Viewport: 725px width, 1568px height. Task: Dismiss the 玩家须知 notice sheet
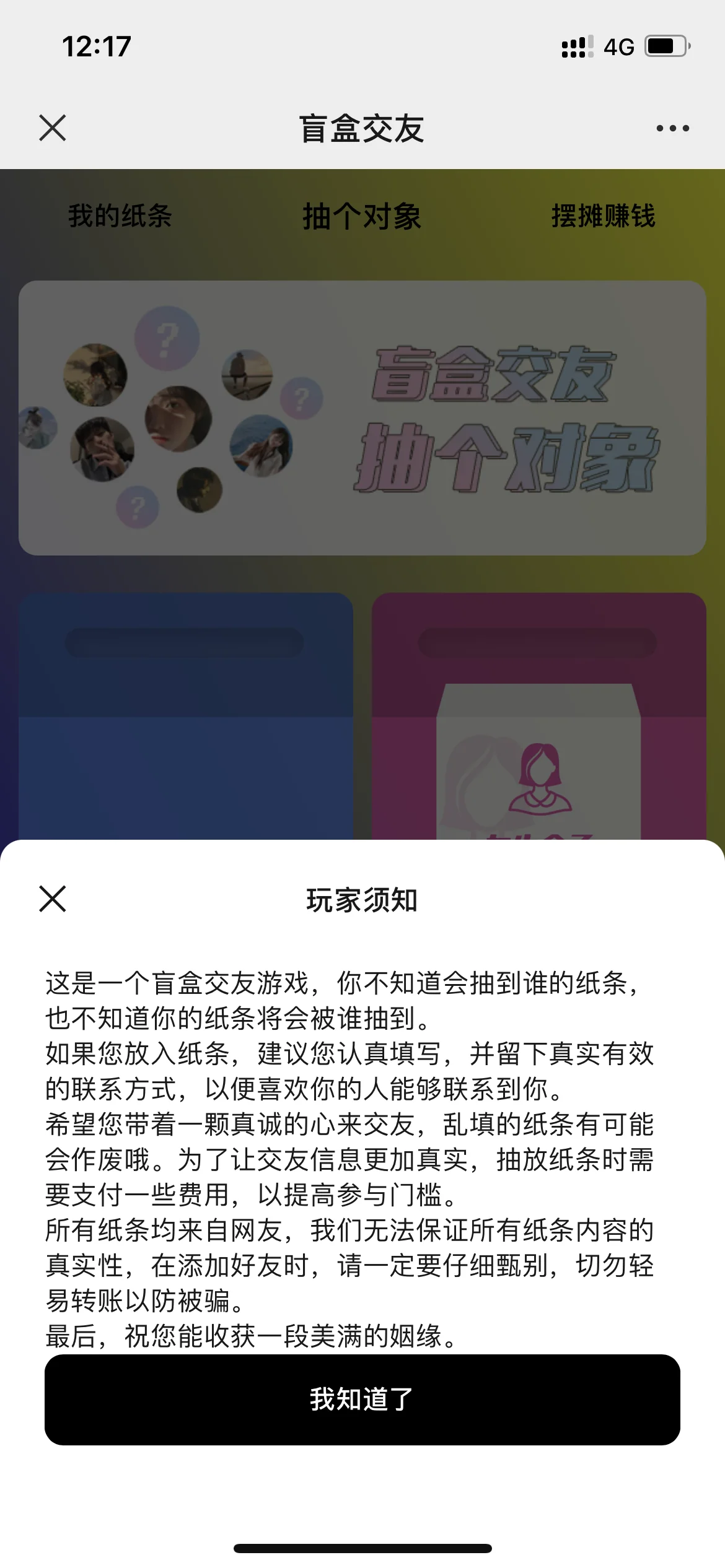(x=53, y=899)
